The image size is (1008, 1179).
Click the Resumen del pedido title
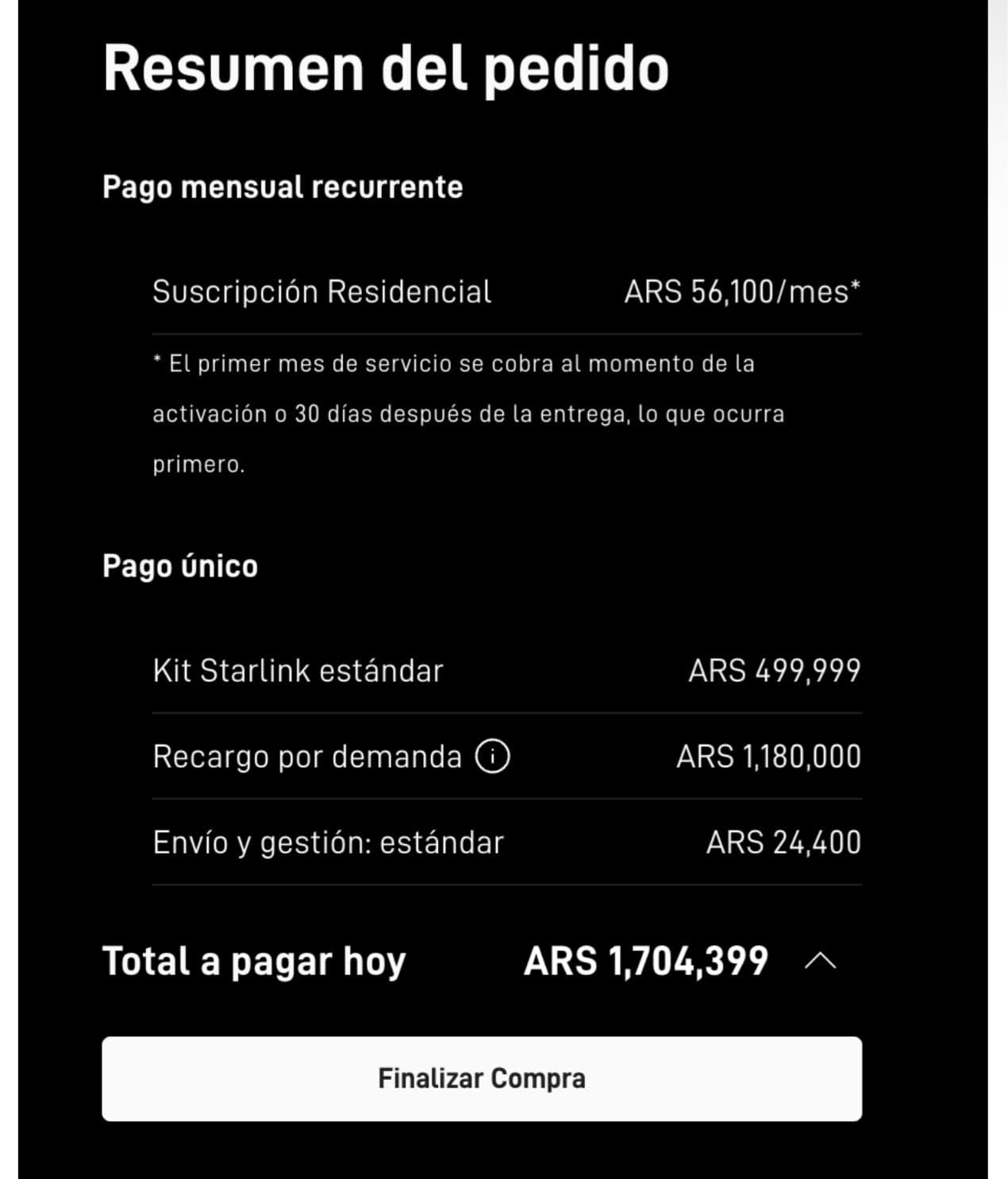pos(386,70)
